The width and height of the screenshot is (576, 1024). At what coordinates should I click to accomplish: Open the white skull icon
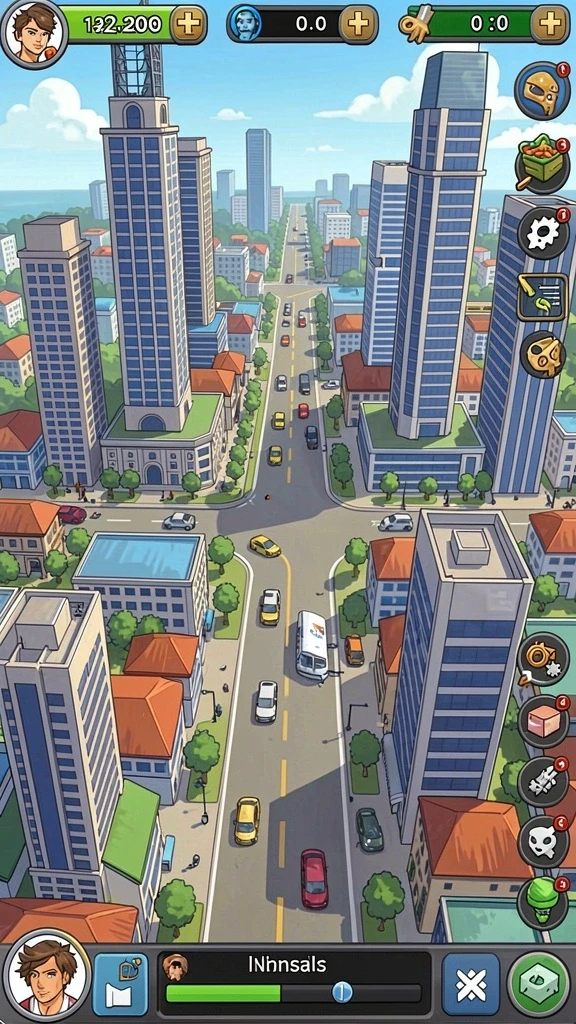543,842
